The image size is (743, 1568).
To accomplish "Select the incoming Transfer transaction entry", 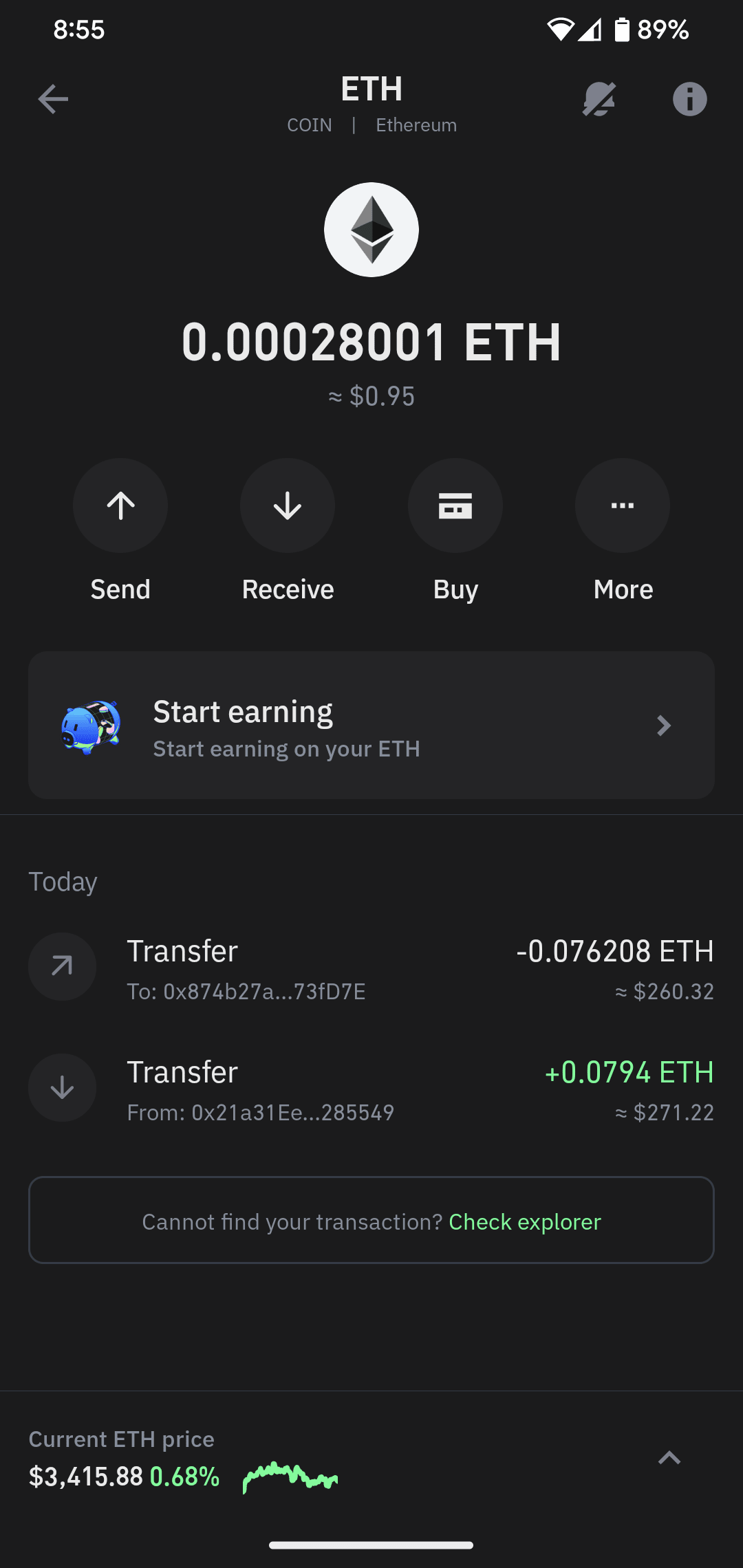I will click(x=371, y=1087).
